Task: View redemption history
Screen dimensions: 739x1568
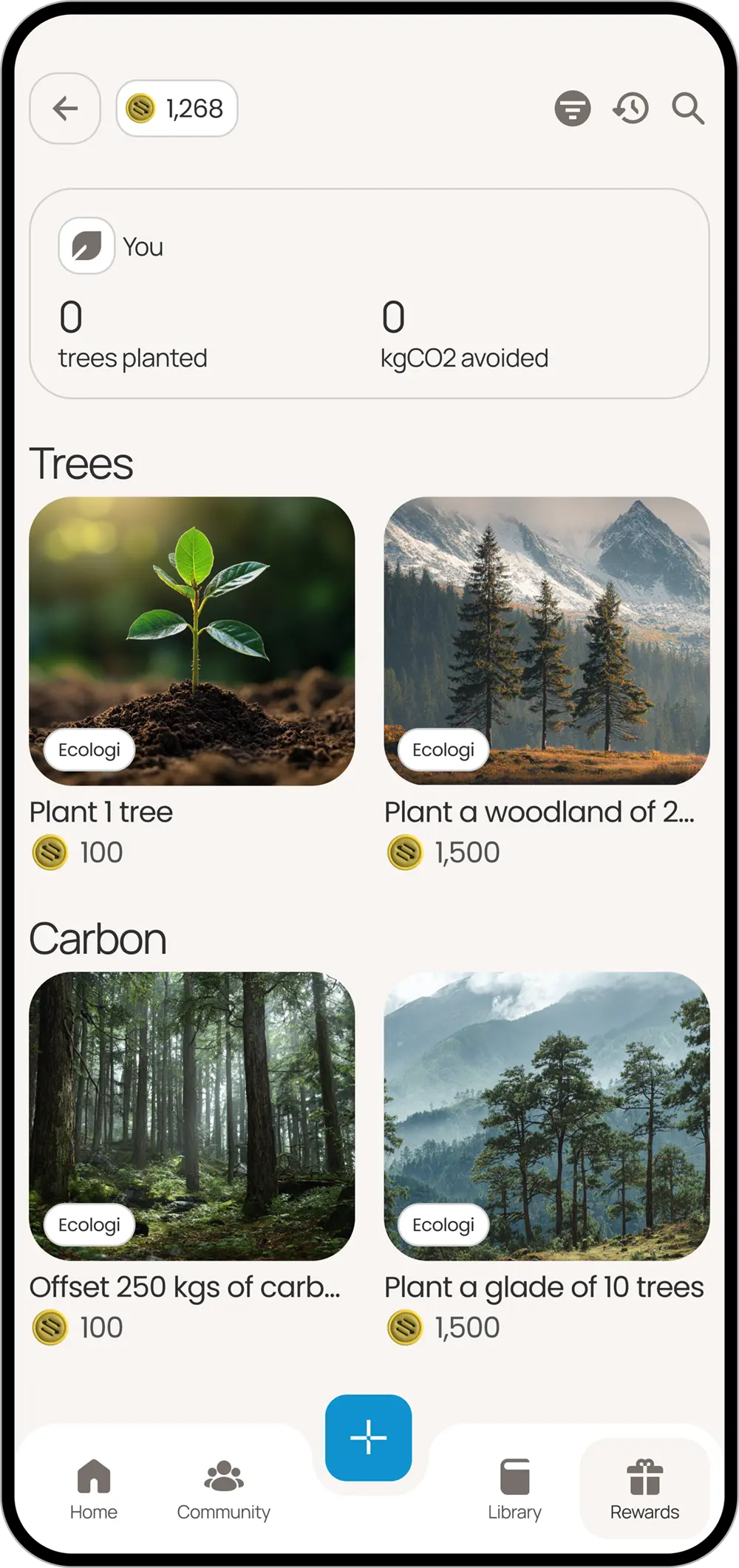Action: (631, 109)
